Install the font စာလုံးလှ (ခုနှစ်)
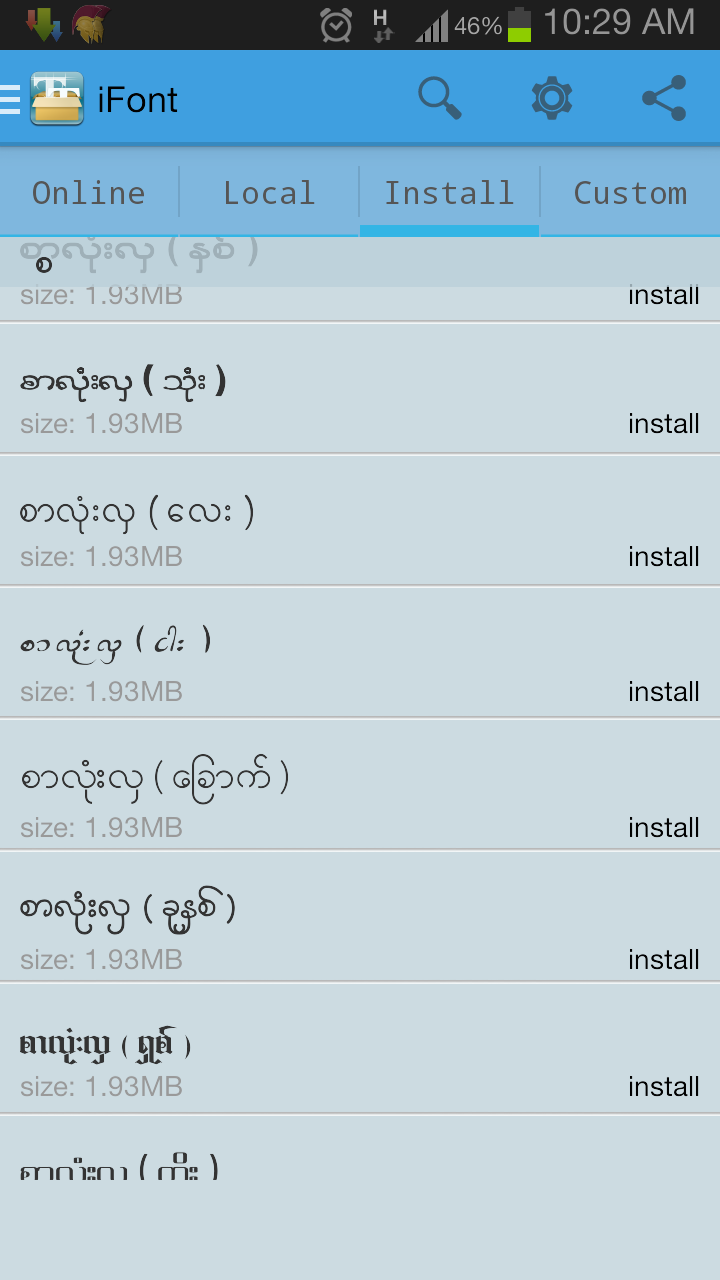This screenshot has width=720, height=1280. pos(664,960)
